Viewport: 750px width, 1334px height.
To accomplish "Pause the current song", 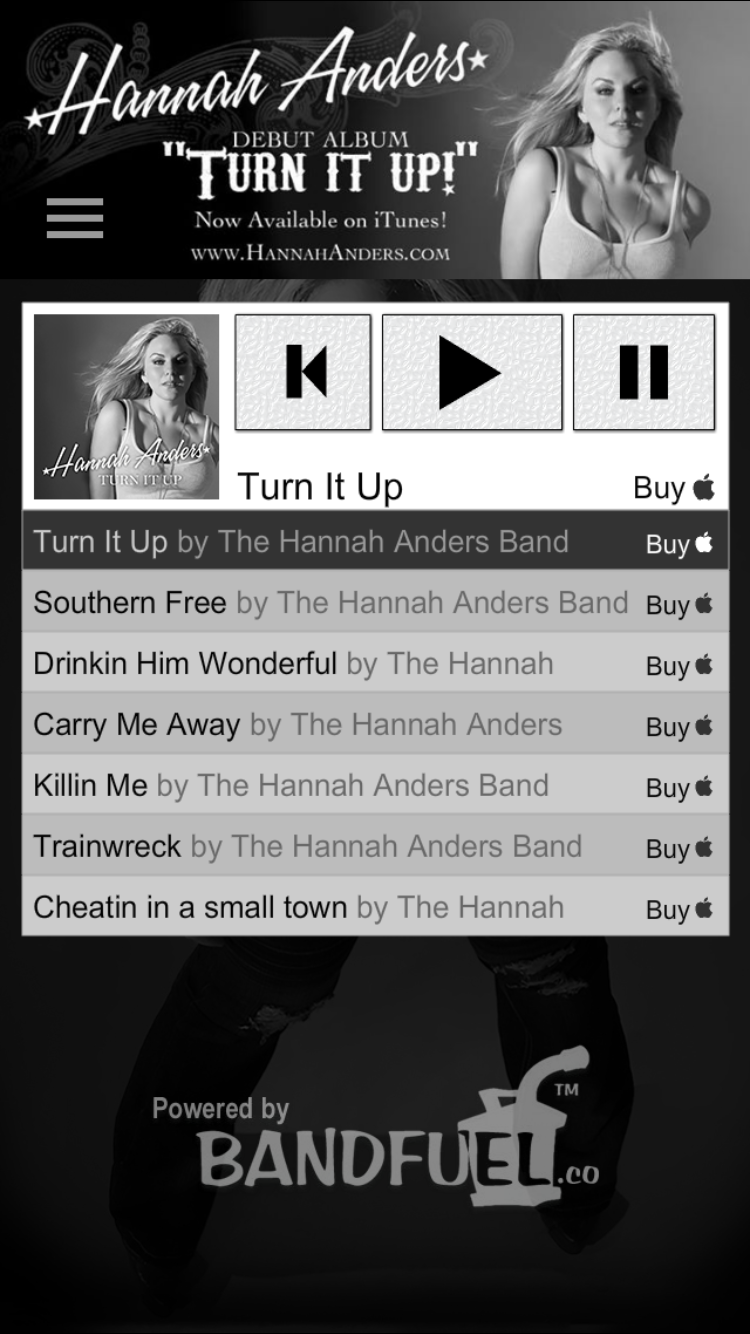I will [644, 372].
